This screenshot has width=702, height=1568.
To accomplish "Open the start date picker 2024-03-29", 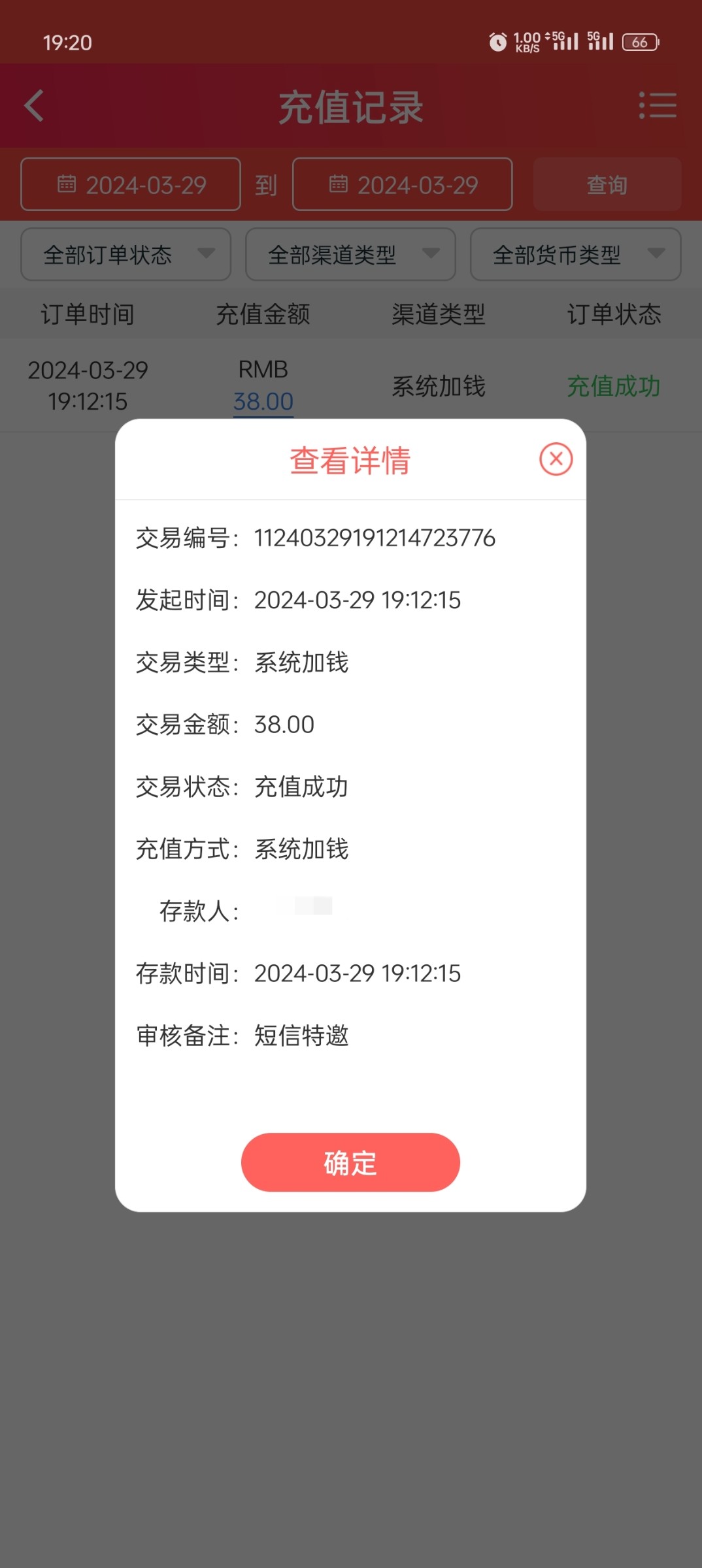I will pos(131,185).
